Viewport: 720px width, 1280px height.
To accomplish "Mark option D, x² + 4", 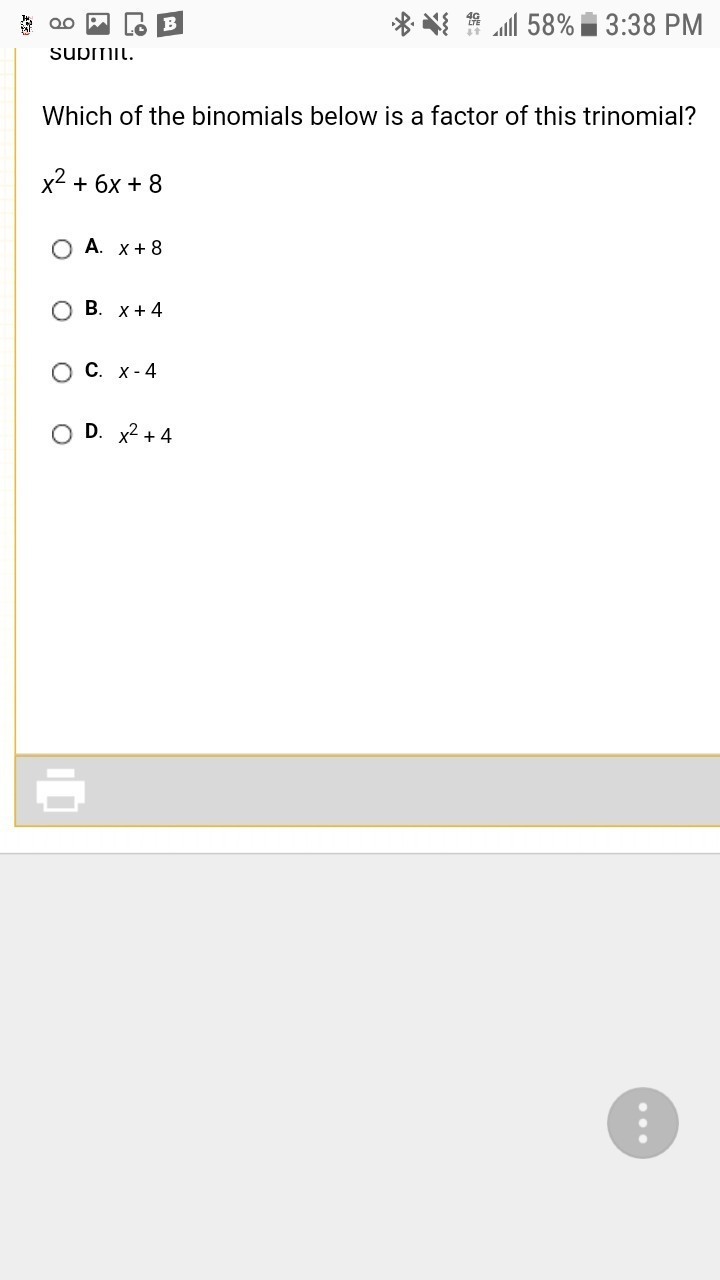I will tap(62, 434).
